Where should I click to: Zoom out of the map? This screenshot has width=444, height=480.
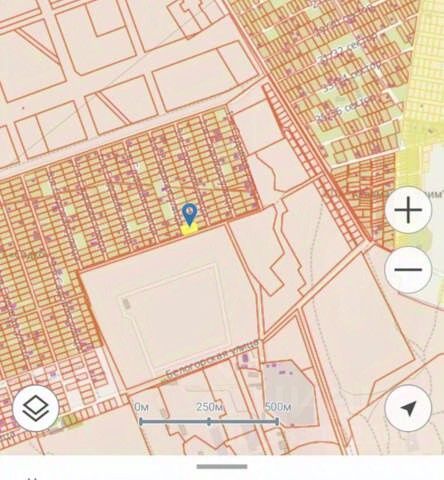point(408,270)
